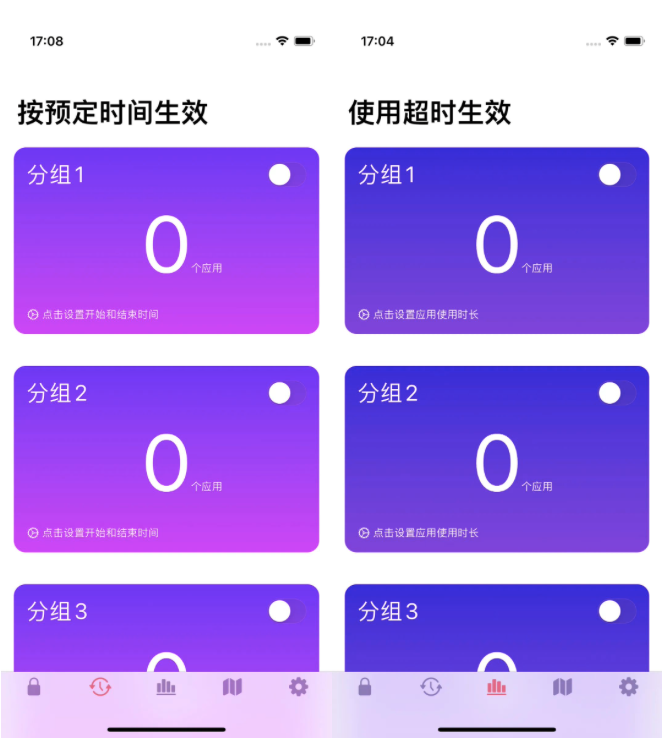
Task: Toggle the 分组3 switch under 按预定时间生效
Action: tap(286, 611)
